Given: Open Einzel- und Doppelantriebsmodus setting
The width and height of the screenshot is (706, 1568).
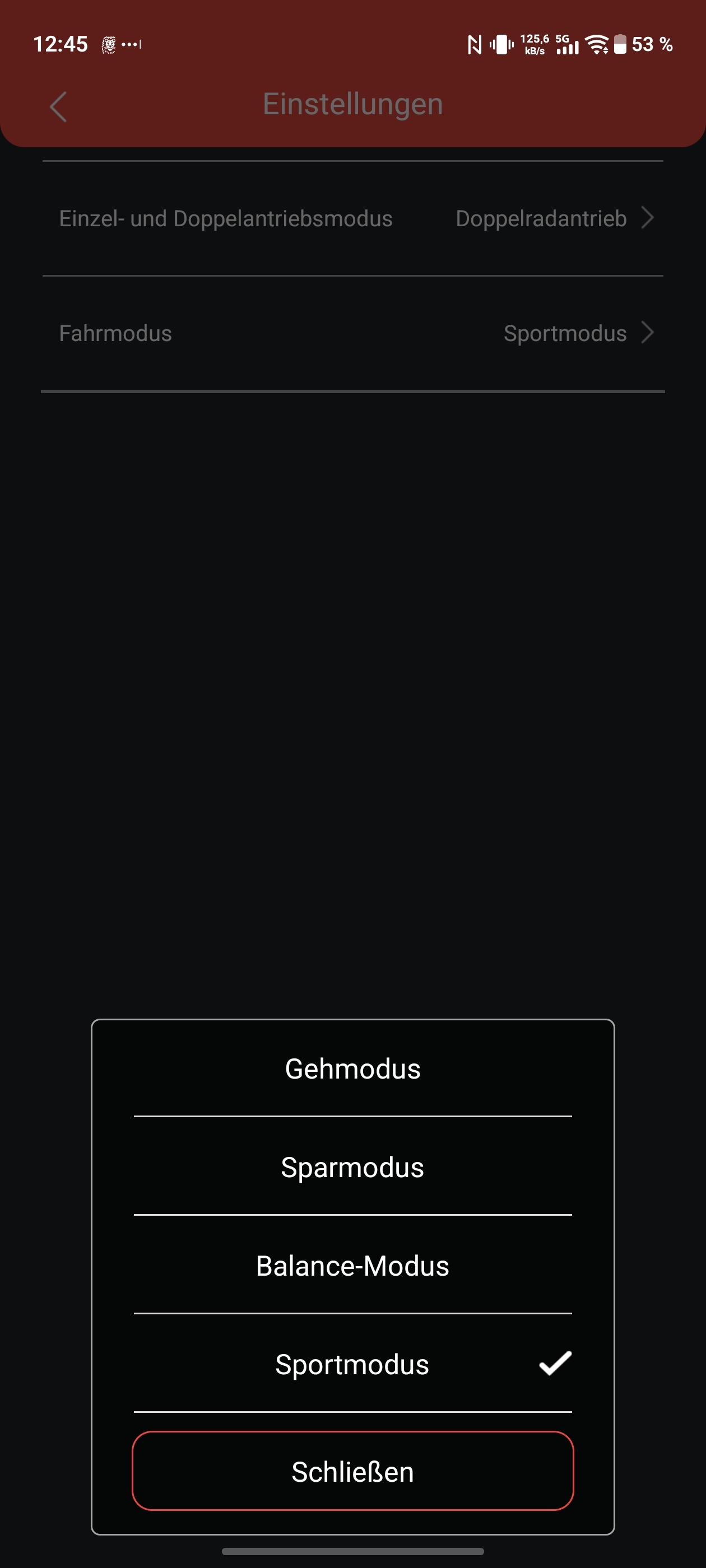Looking at the screenshot, I should pyautogui.click(x=352, y=218).
